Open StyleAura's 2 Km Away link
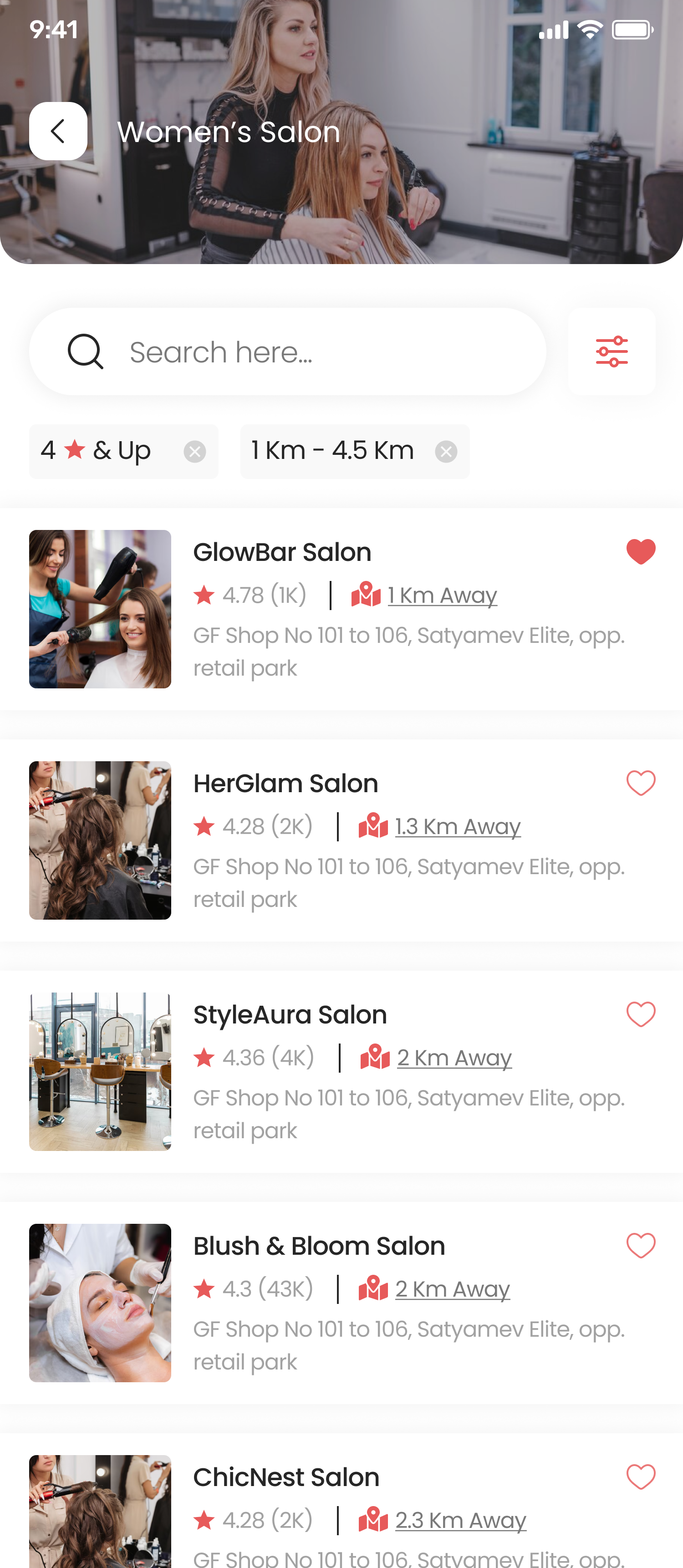 click(454, 1058)
